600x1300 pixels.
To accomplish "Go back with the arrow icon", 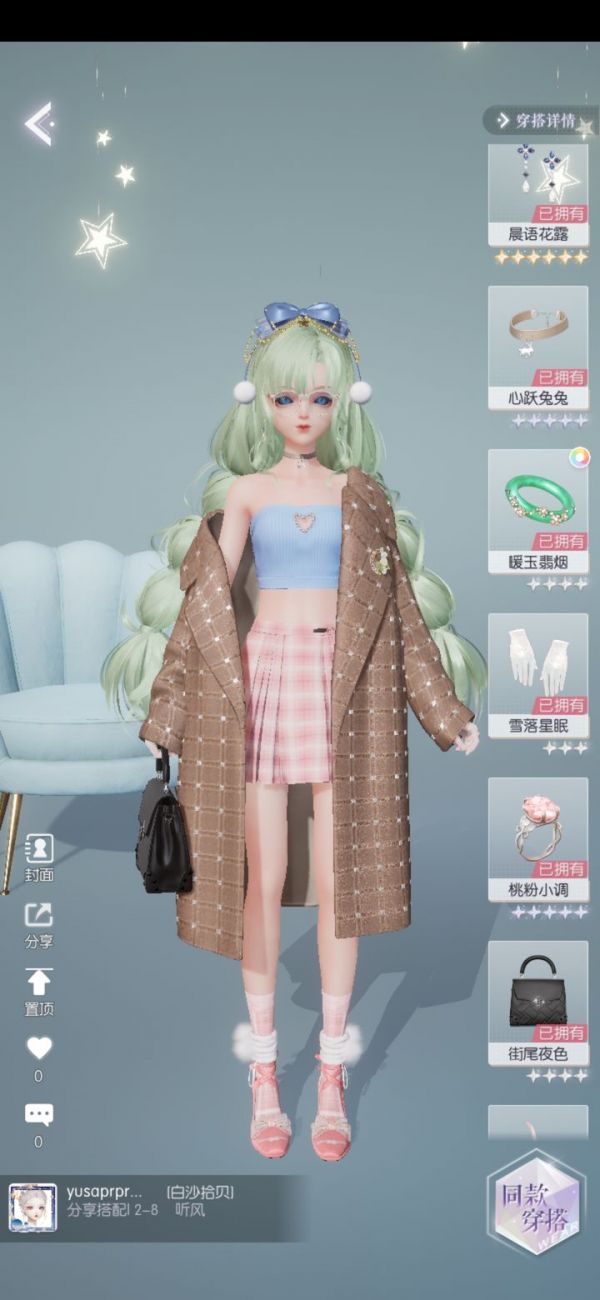I will point(39,124).
